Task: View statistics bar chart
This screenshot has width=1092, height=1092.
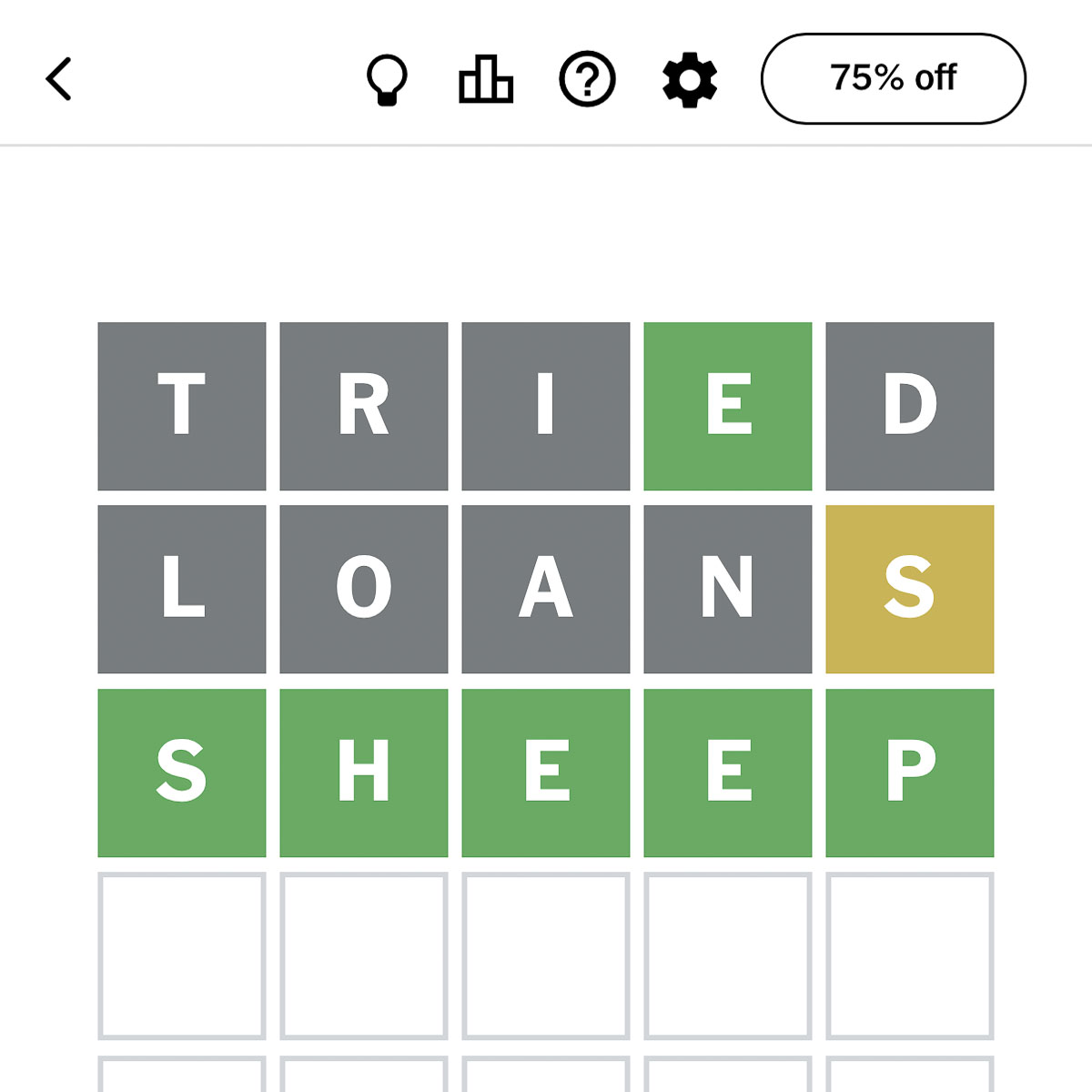Action: (486, 79)
